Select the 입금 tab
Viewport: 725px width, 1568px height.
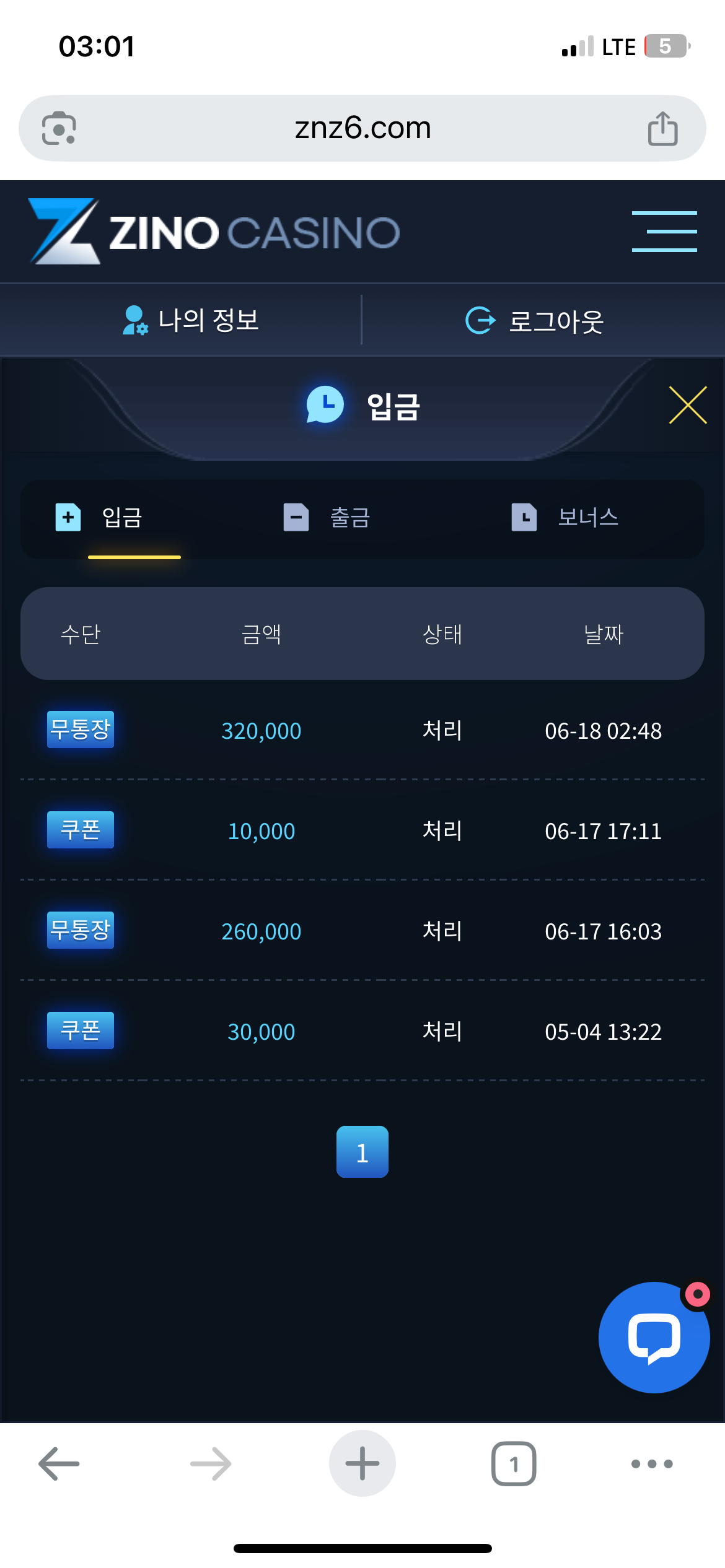point(99,518)
